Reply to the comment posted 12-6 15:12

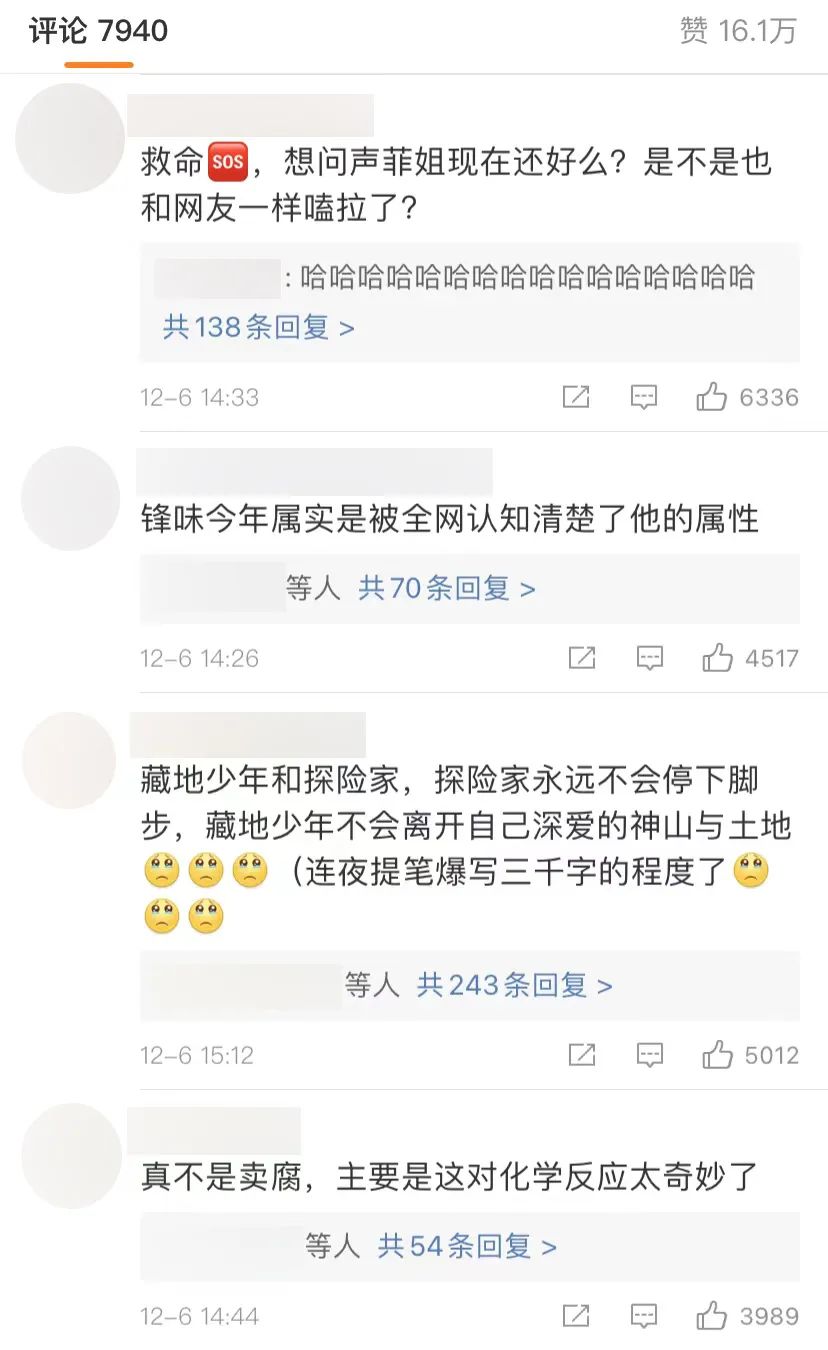coord(650,1055)
